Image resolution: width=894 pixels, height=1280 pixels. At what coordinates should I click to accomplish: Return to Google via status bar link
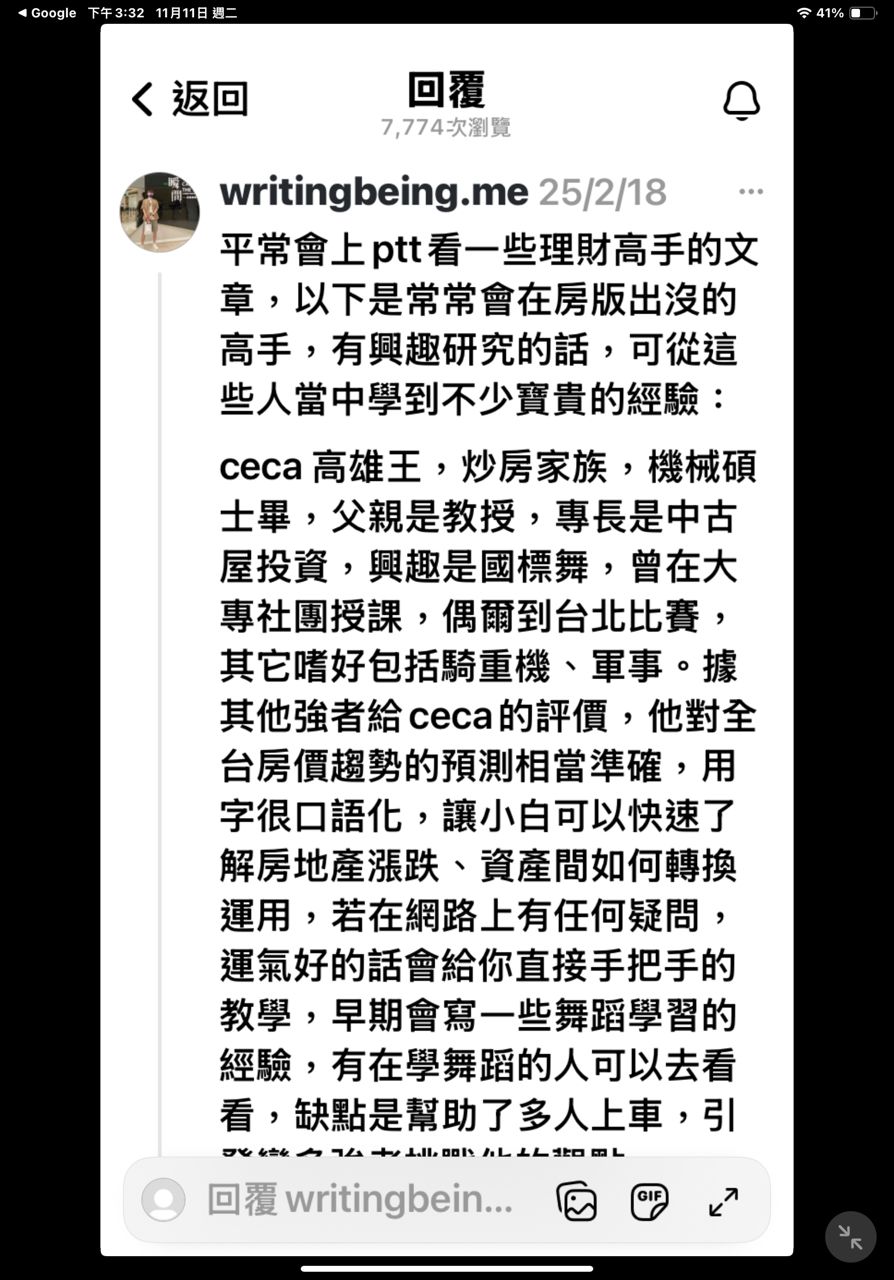(46, 13)
